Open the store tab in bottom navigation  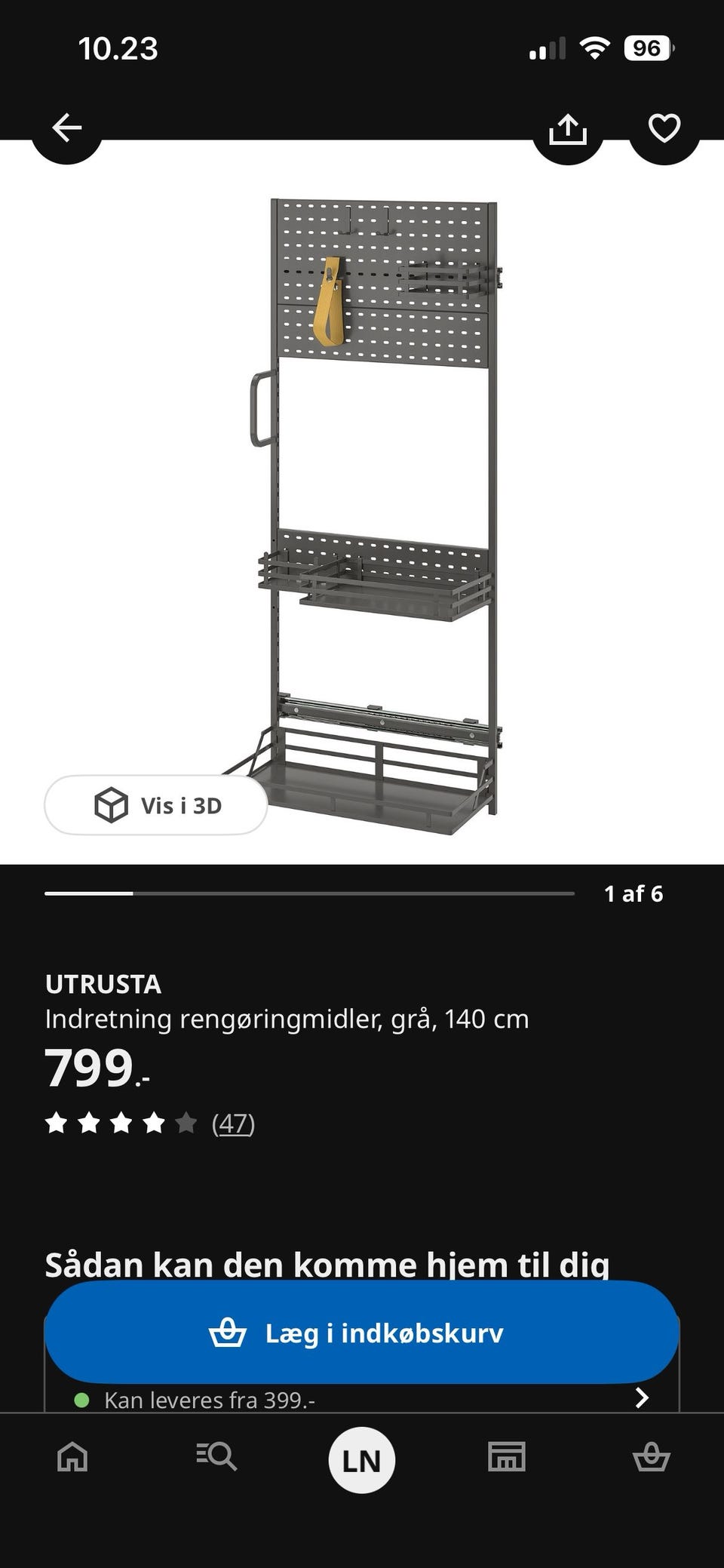[507, 1456]
